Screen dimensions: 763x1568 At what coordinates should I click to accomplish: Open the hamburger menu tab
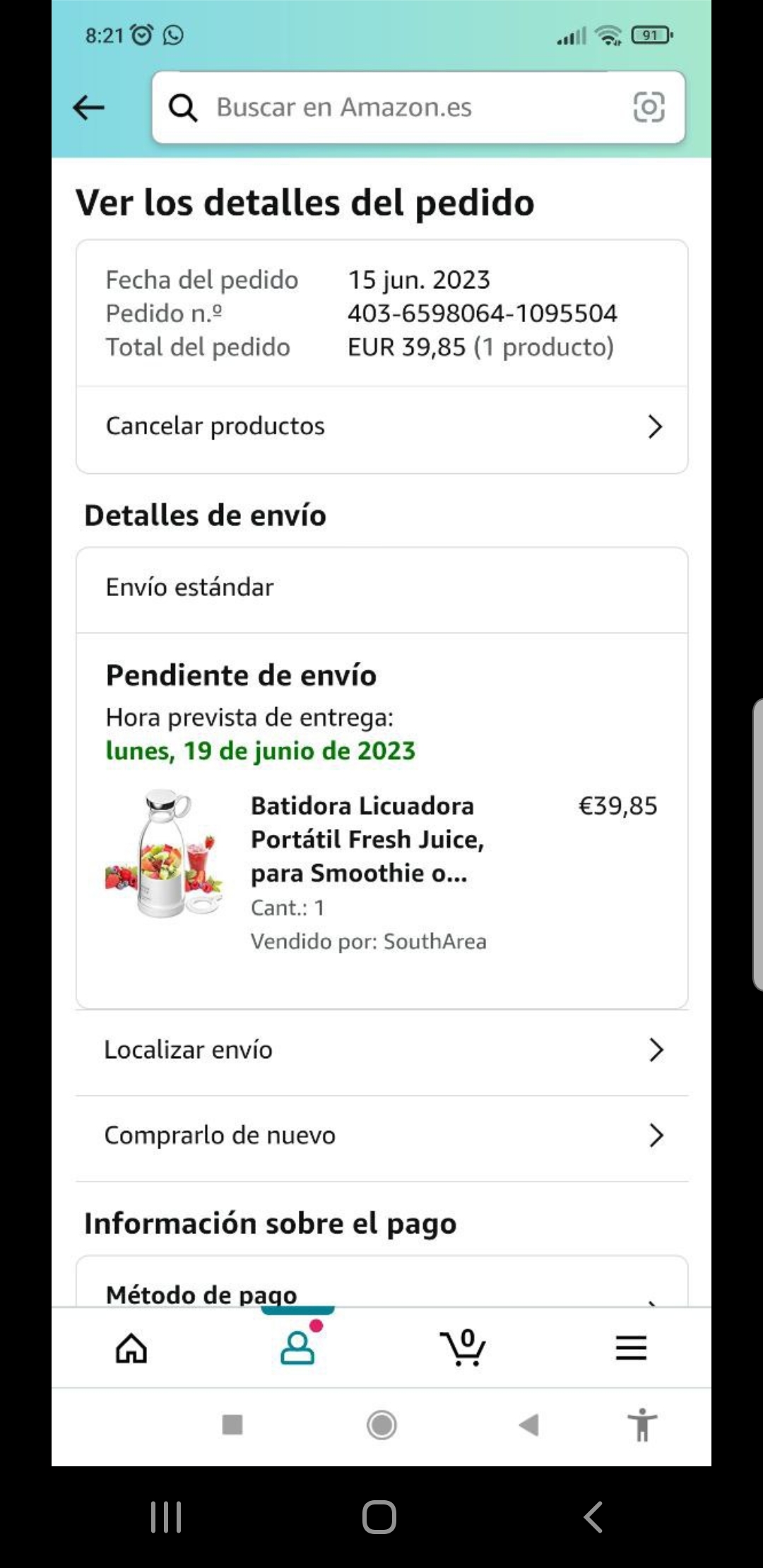coord(631,1348)
